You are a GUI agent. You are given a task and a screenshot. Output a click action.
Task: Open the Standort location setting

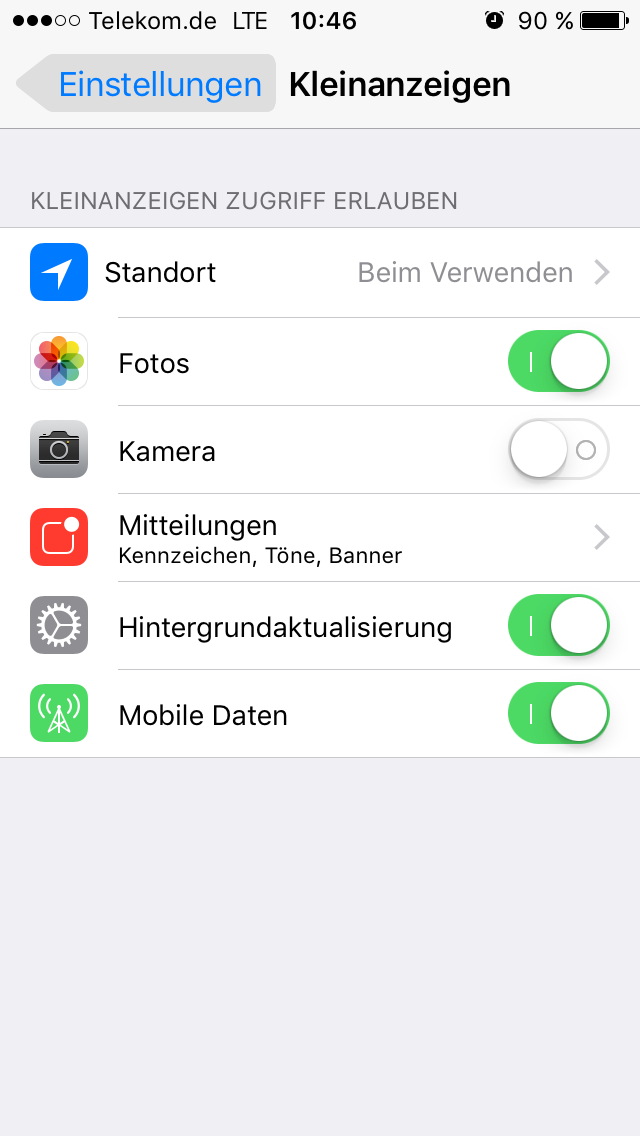[320, 272]
